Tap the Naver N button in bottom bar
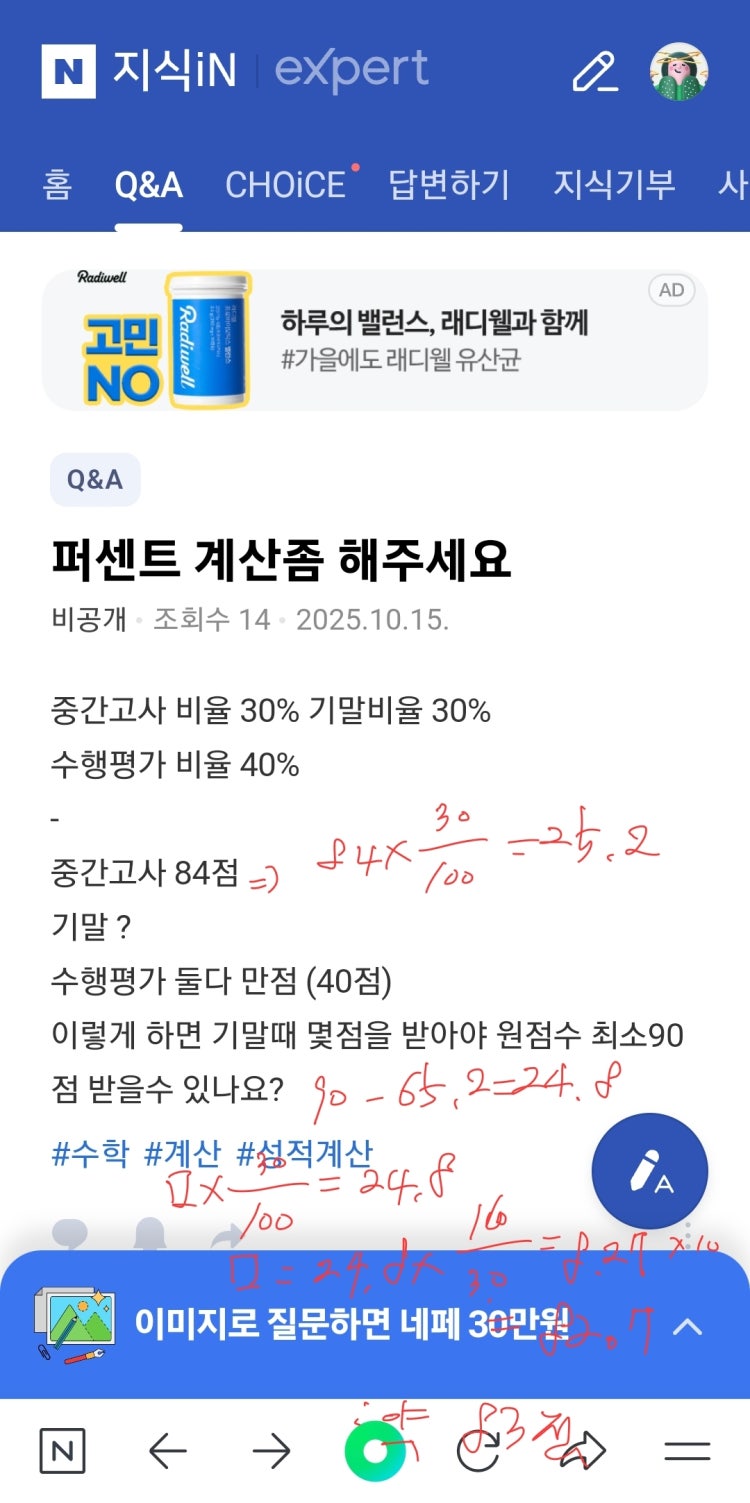Image resolution: width=750 pixels, height=1503 pixels. (x=62, y=1451)
